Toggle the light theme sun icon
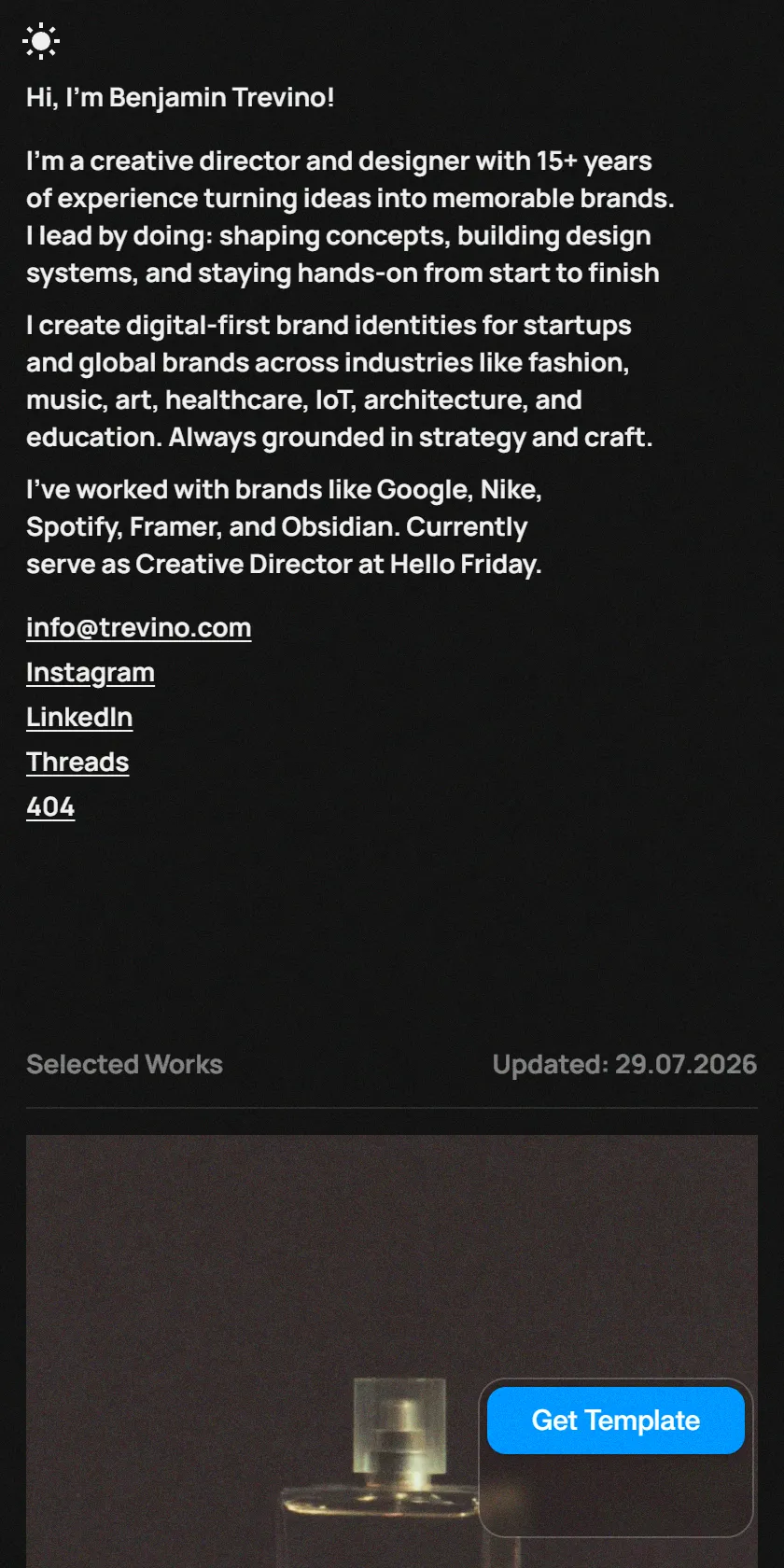Viewport: 784px width, 1568px height. click(x=41, y=41)
